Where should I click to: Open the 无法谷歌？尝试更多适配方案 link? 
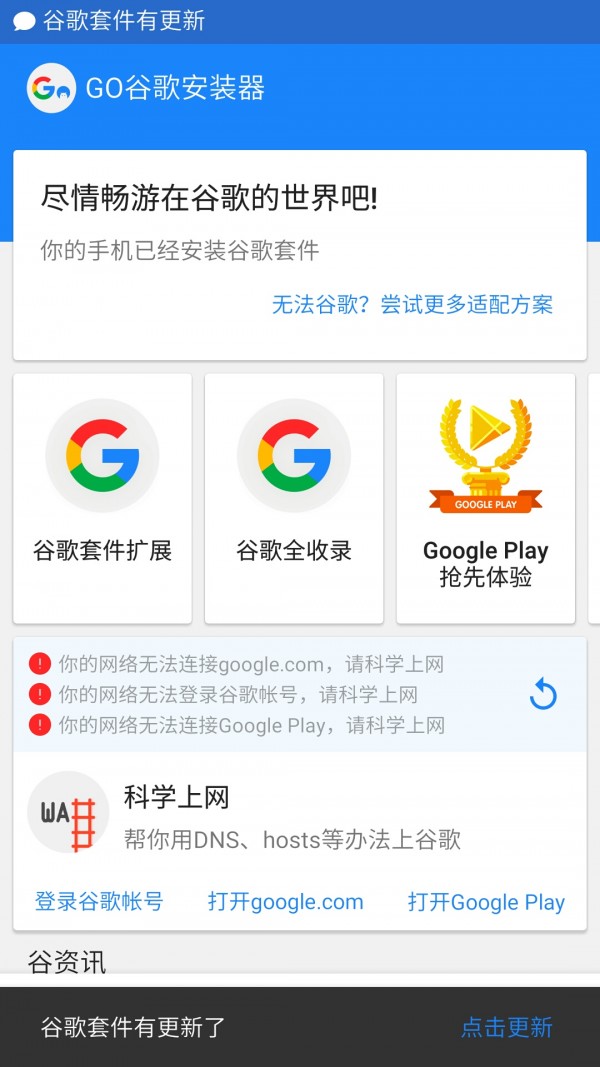coord(412,305)
